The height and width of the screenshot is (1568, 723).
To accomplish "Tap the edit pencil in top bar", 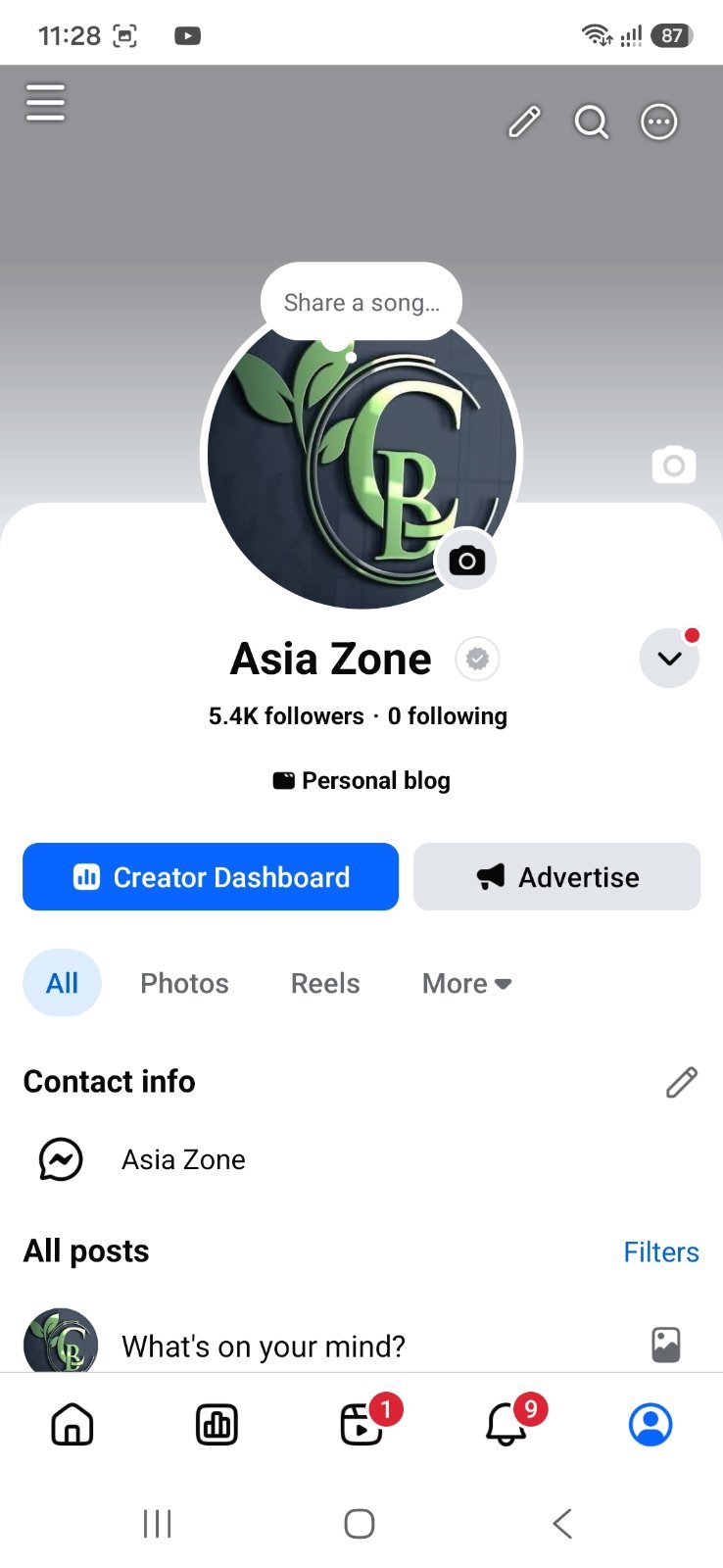I will pos(524,122).
